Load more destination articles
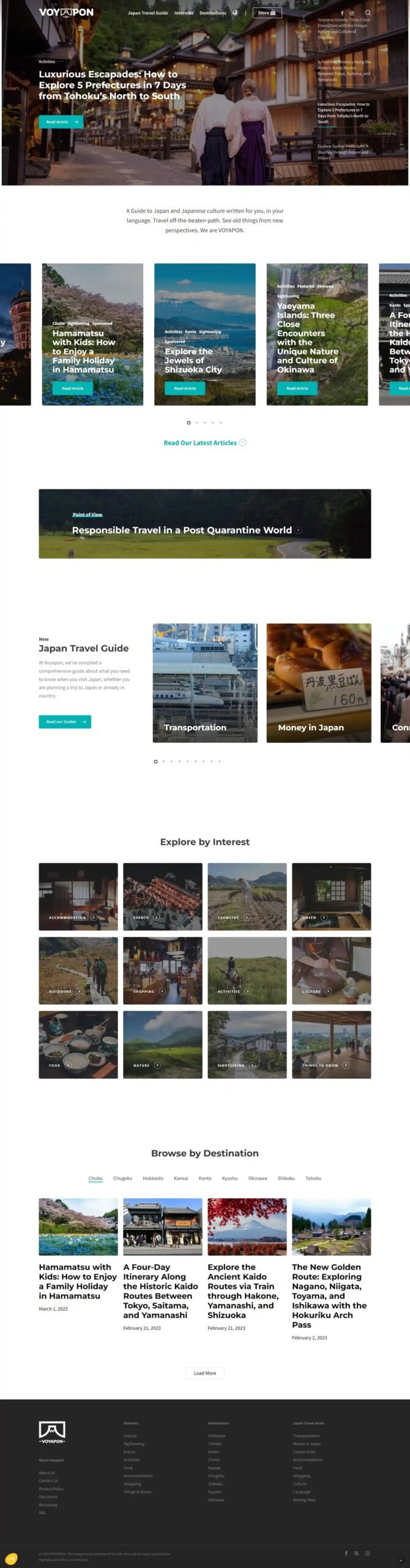410x1568 pixels. pos(204,1373)
